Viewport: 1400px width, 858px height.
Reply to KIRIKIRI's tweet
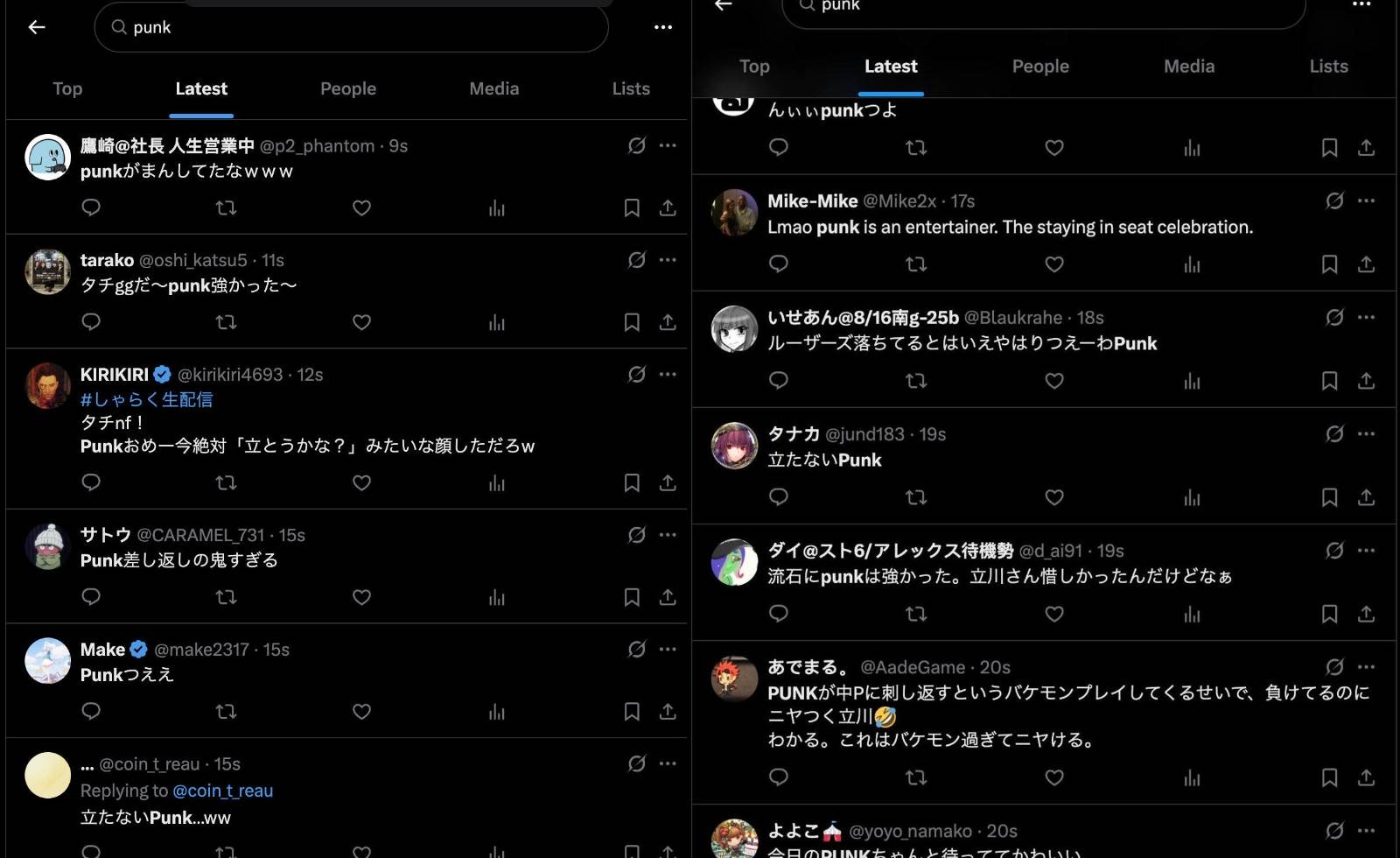point(91,482)
